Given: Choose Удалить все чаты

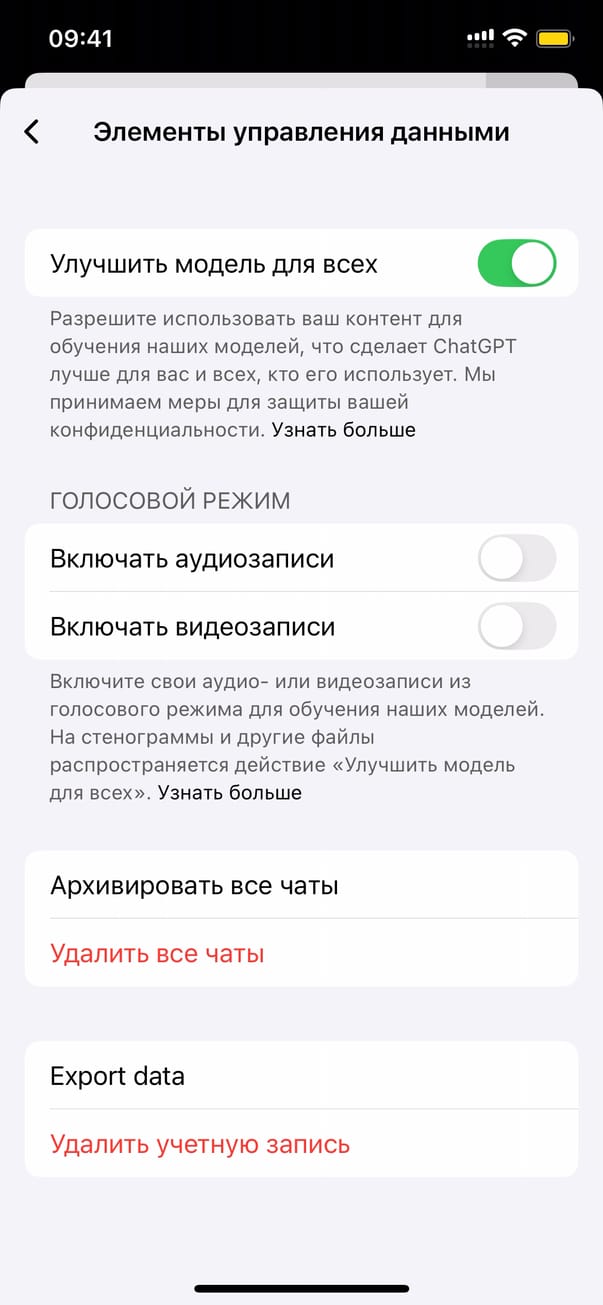Looking at the screenshot, I should 157,953.
